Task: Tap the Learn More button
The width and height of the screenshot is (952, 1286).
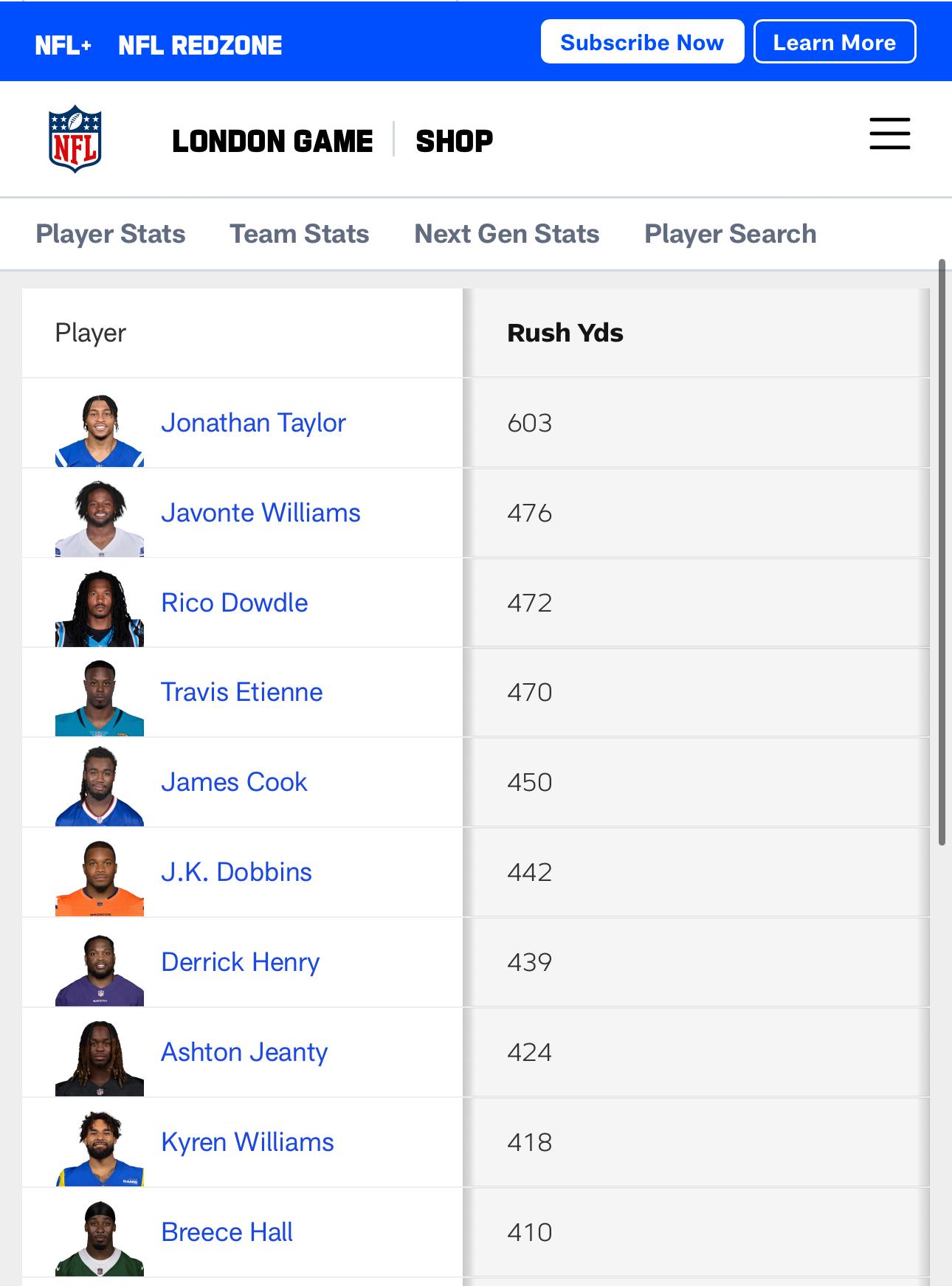Action: pyautogui.click(x=834, y=42)
